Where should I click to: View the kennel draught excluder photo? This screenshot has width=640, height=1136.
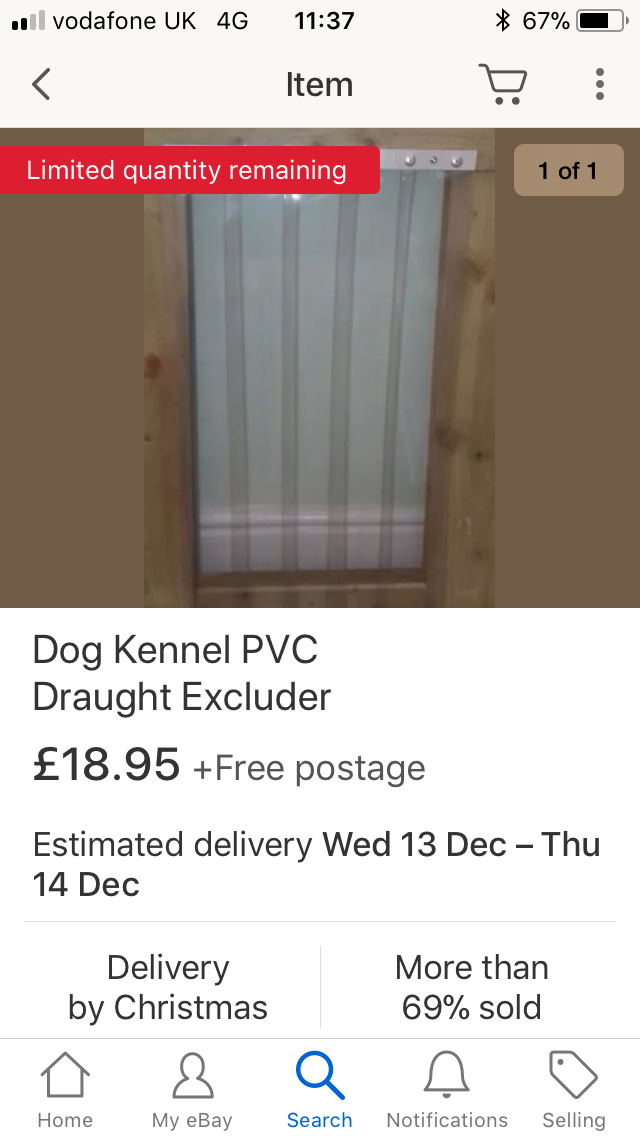[x=320, y=368]
